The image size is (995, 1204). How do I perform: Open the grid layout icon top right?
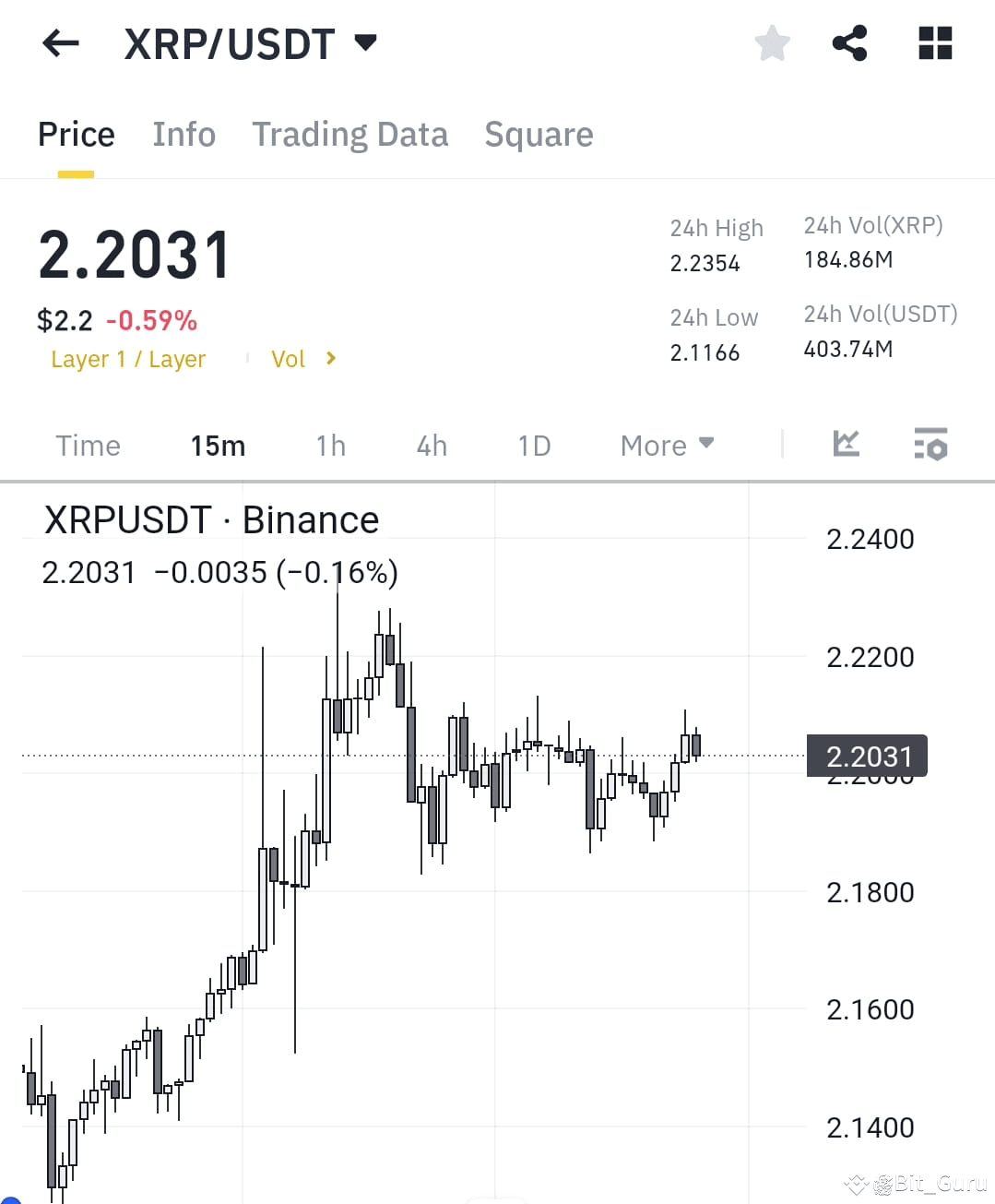(934, 42)
